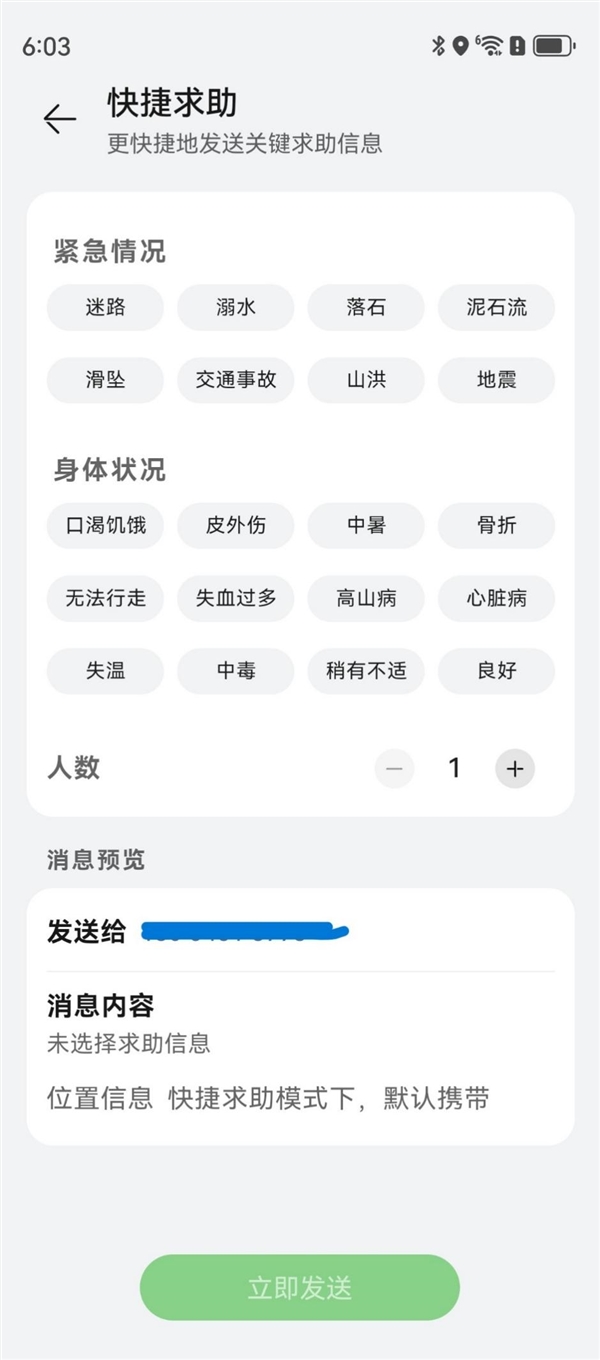Choose the 口渴饥饿 body condition

[105, 525]
